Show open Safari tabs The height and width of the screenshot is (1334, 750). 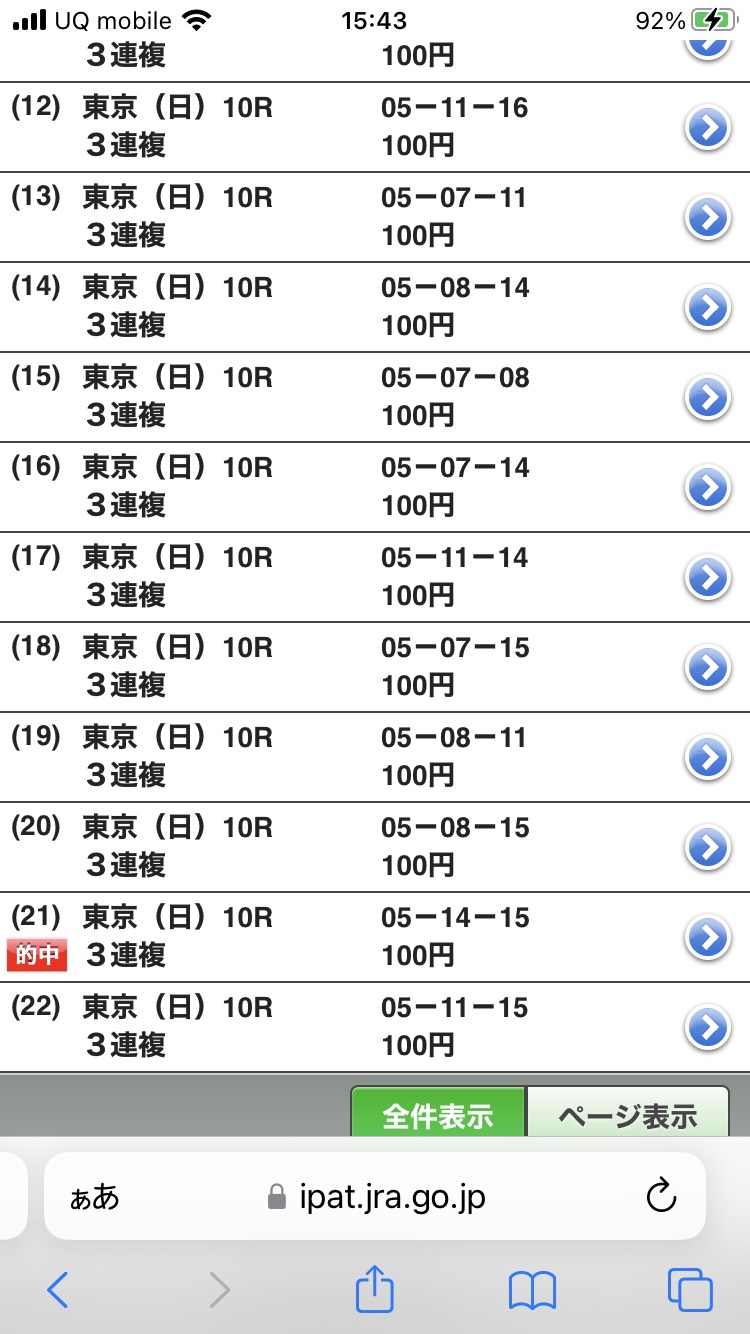pyautogui.click(x=689, y=1290)
